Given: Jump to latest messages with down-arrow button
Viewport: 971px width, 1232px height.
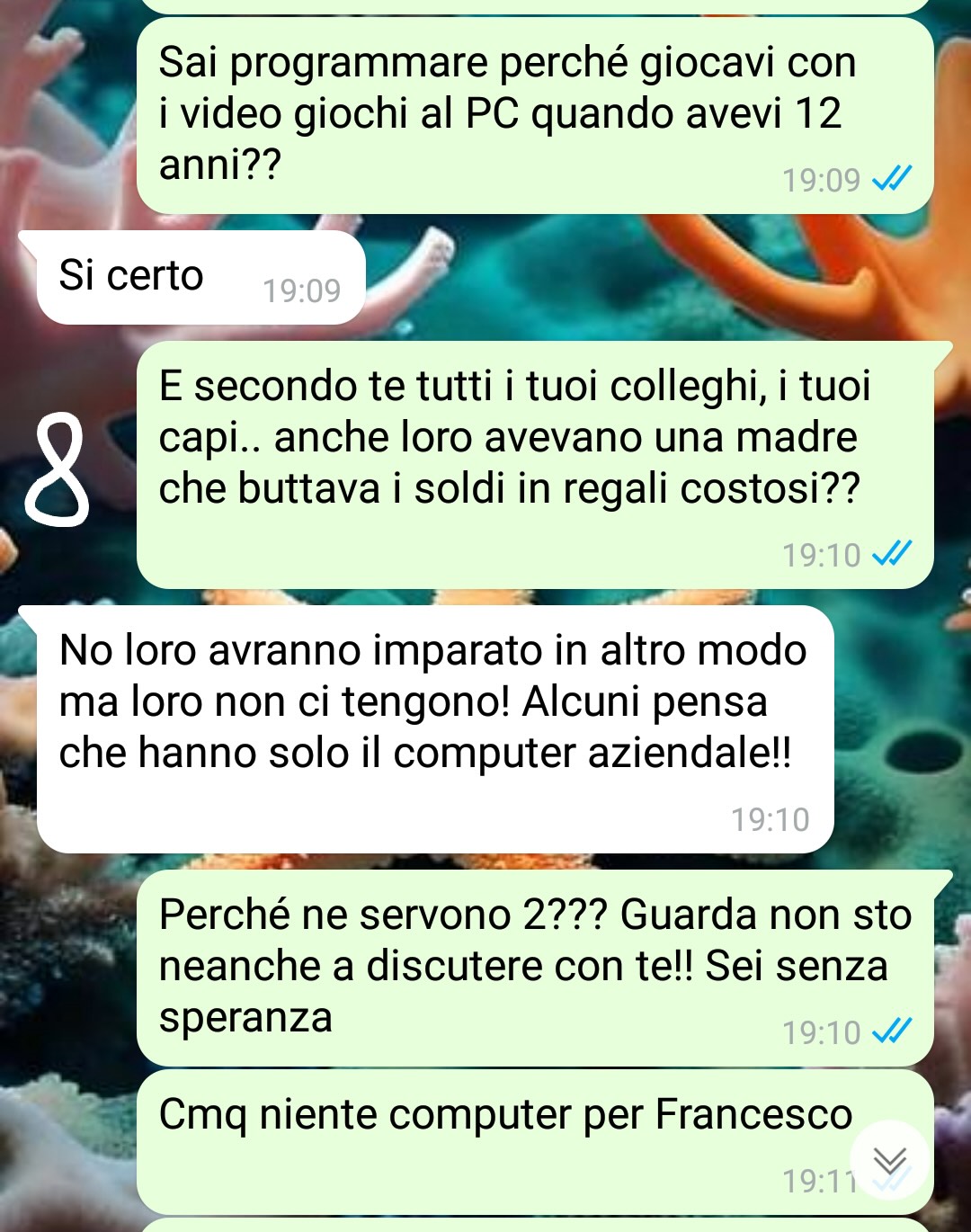Looking at the screenshot, I should point(889,1161).
